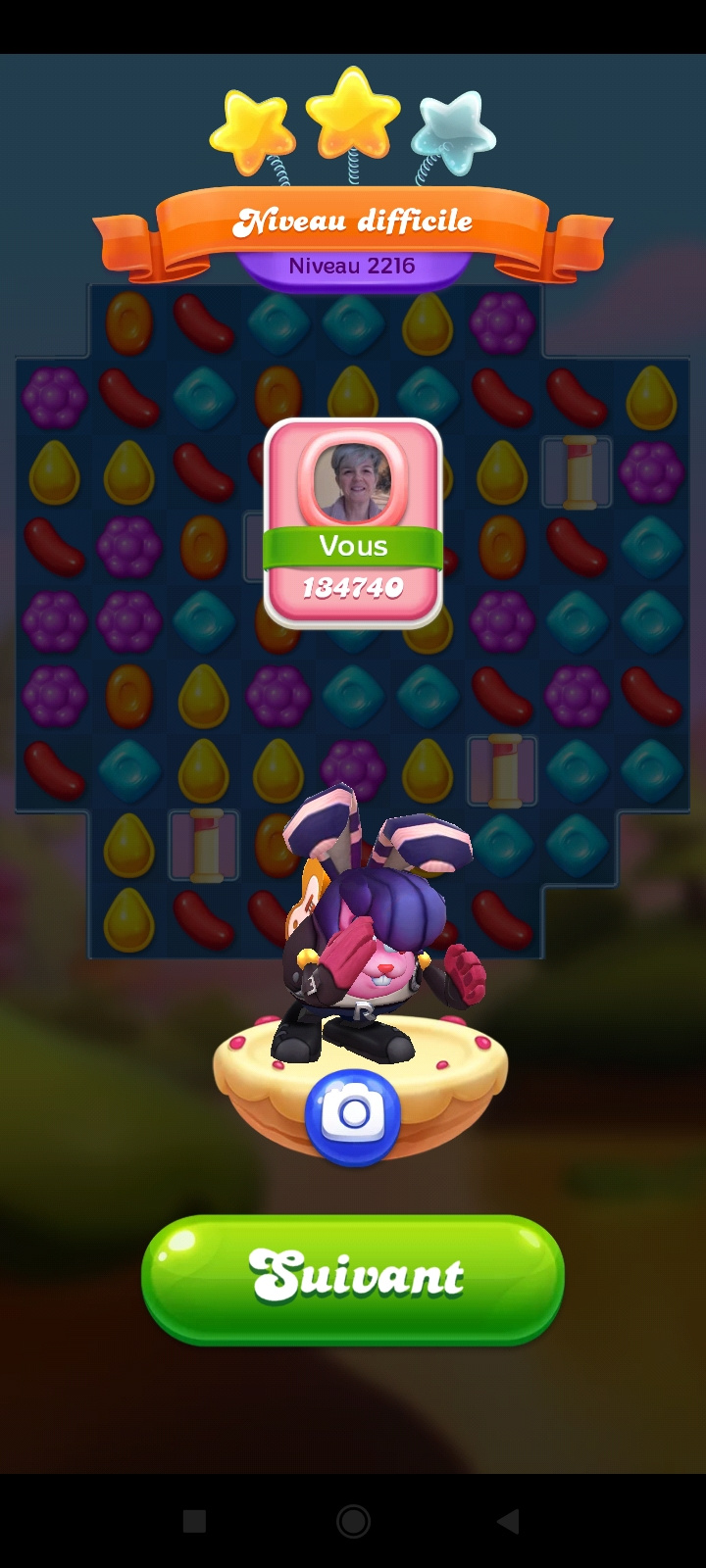Open the camera snapshot button
Viewport: 706px width, 1568px height.
pos(353,1115)
